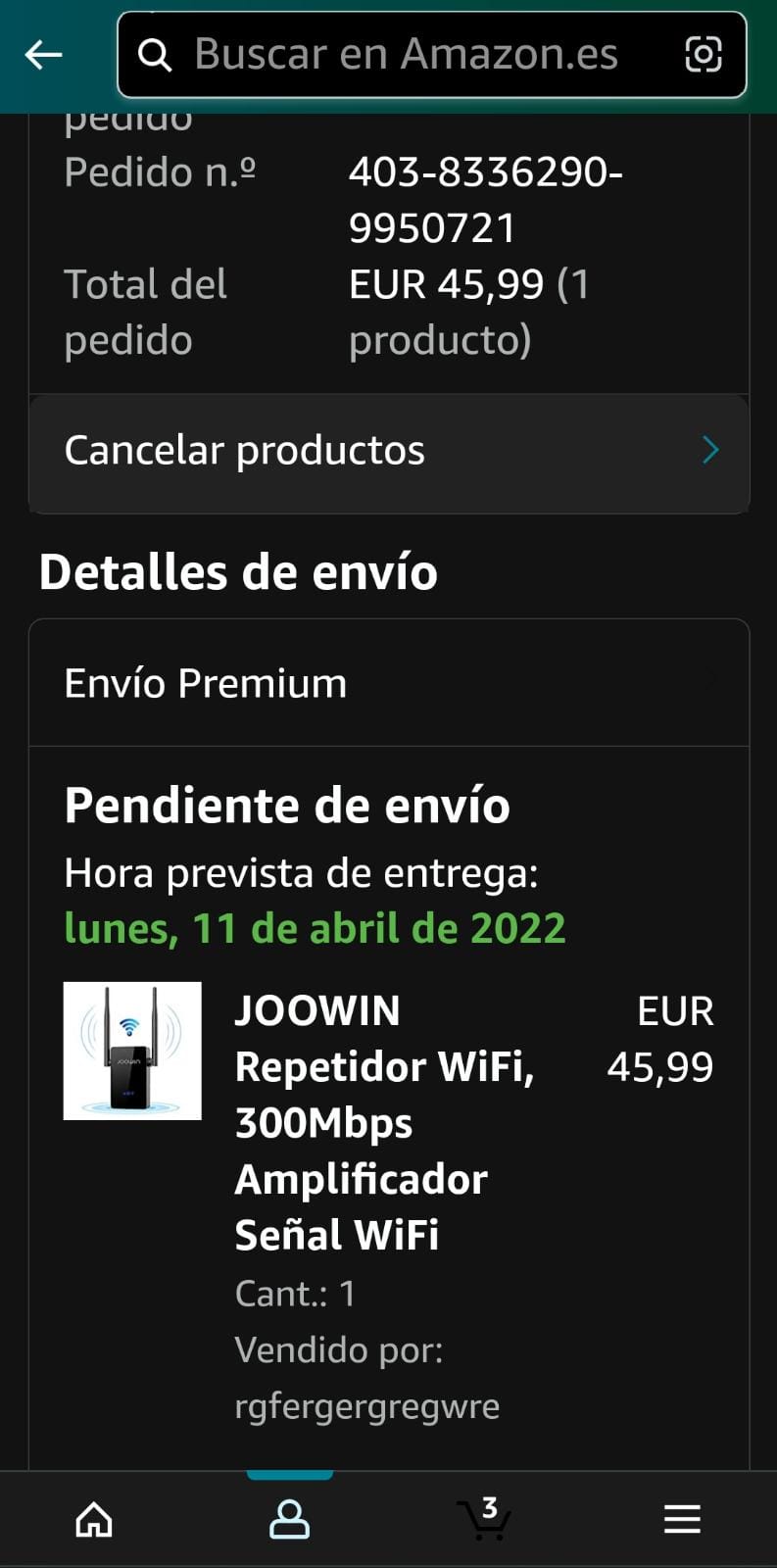
Task: Open the JOOWIN repeater product image
Action: click(x=132, y=1051)
